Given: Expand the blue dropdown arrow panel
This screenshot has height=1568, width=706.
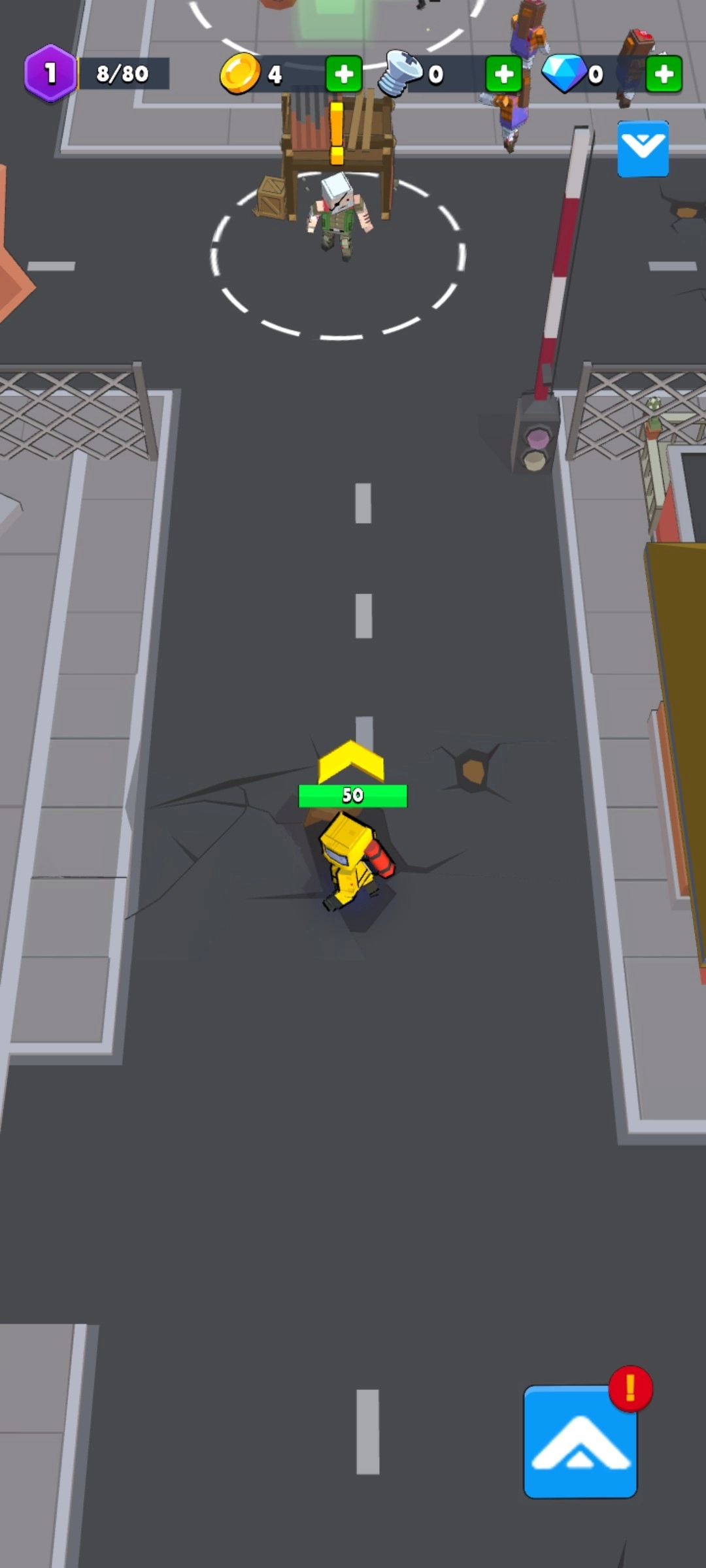Looking at the screenshot, I should pos(643,149).
